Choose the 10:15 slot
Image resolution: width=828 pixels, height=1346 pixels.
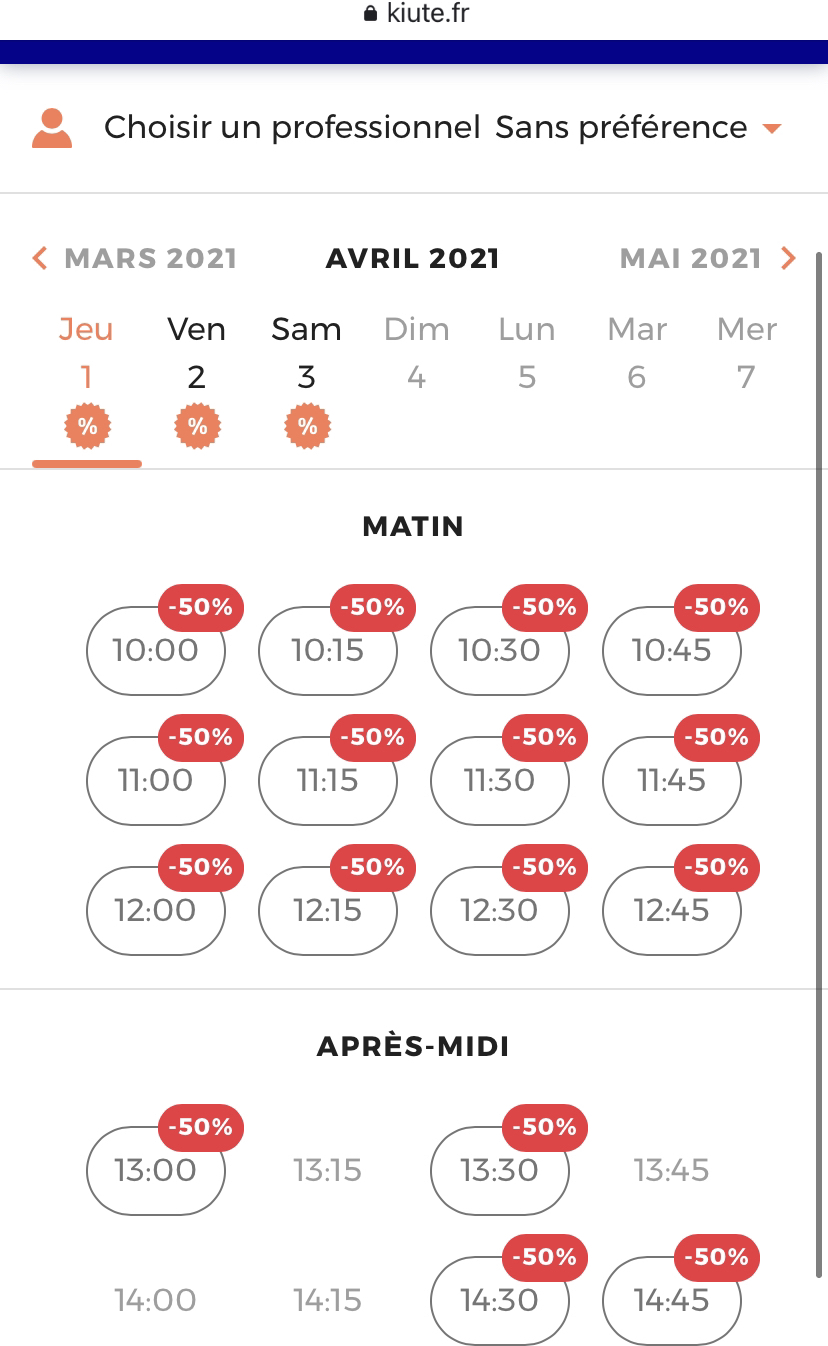328,651
